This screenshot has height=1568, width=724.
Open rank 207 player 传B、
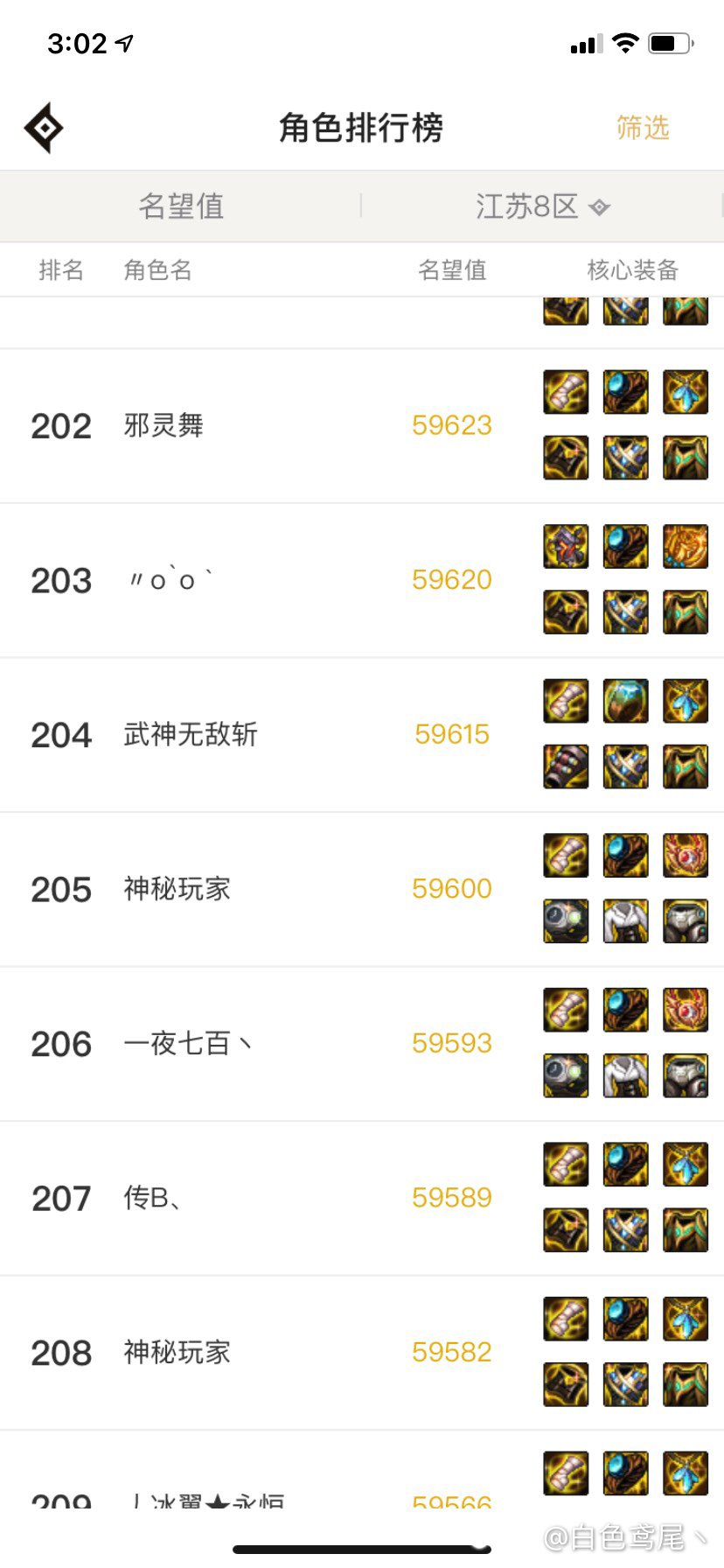(x=362, y=1198)
